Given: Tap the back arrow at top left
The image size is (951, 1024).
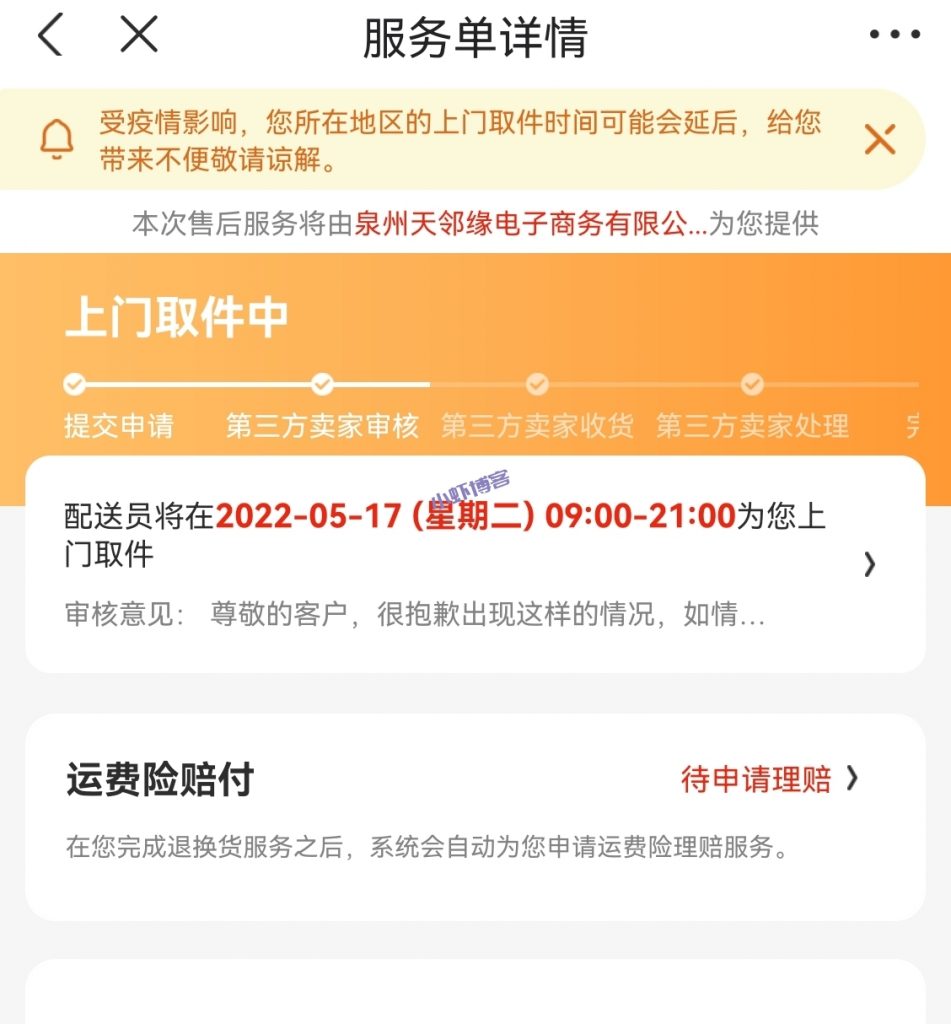Looking at the screenshot, I should pyautogui.click(x=51, y=35).
